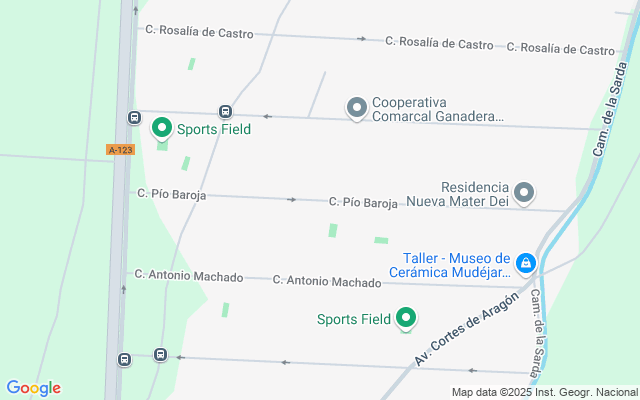This screenshot has height=400, width=640.
Task: Open the Cooperativa Comarcal Ganadera pin
Action: tap(357, 109)
